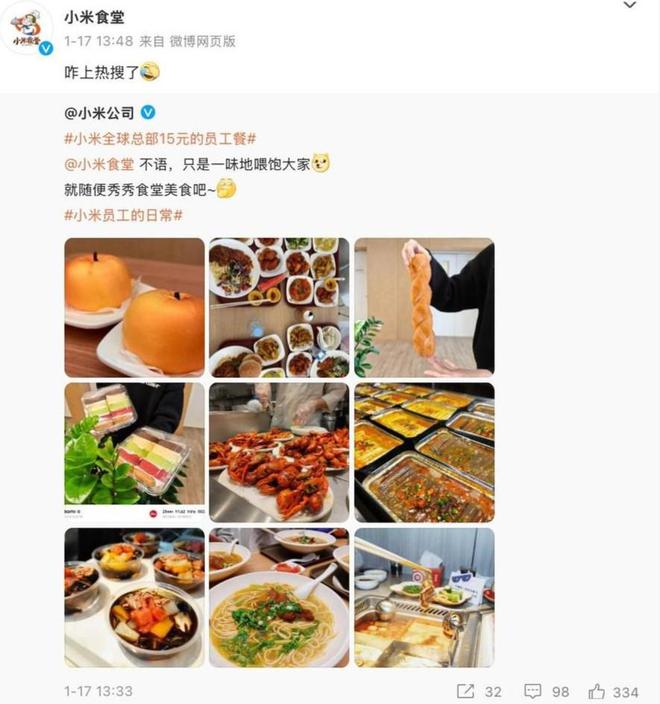Open hashtag #小米全球总部15元的员工餐#

pos(160,138)
